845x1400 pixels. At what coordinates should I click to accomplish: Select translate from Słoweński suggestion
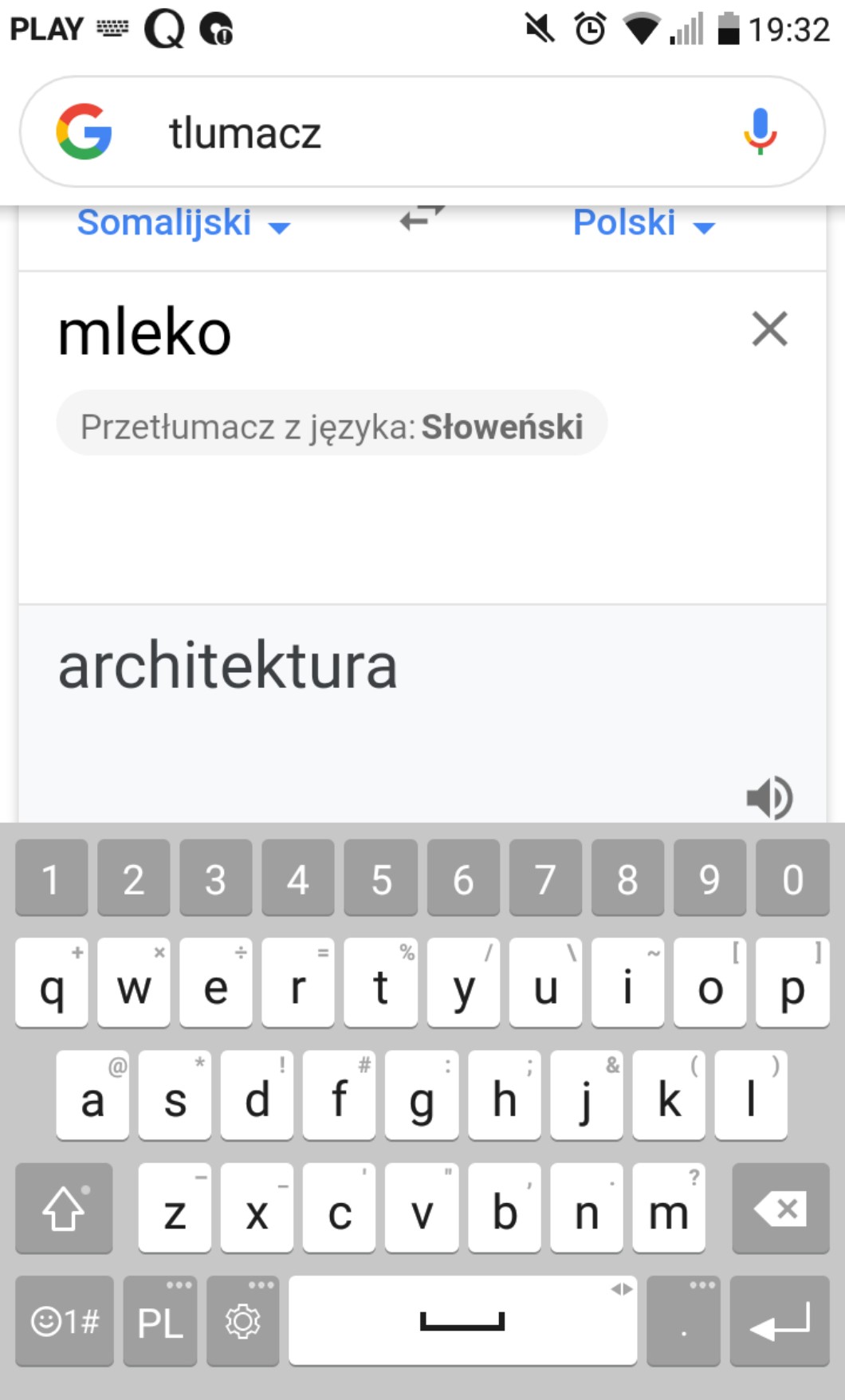(332, 426)
